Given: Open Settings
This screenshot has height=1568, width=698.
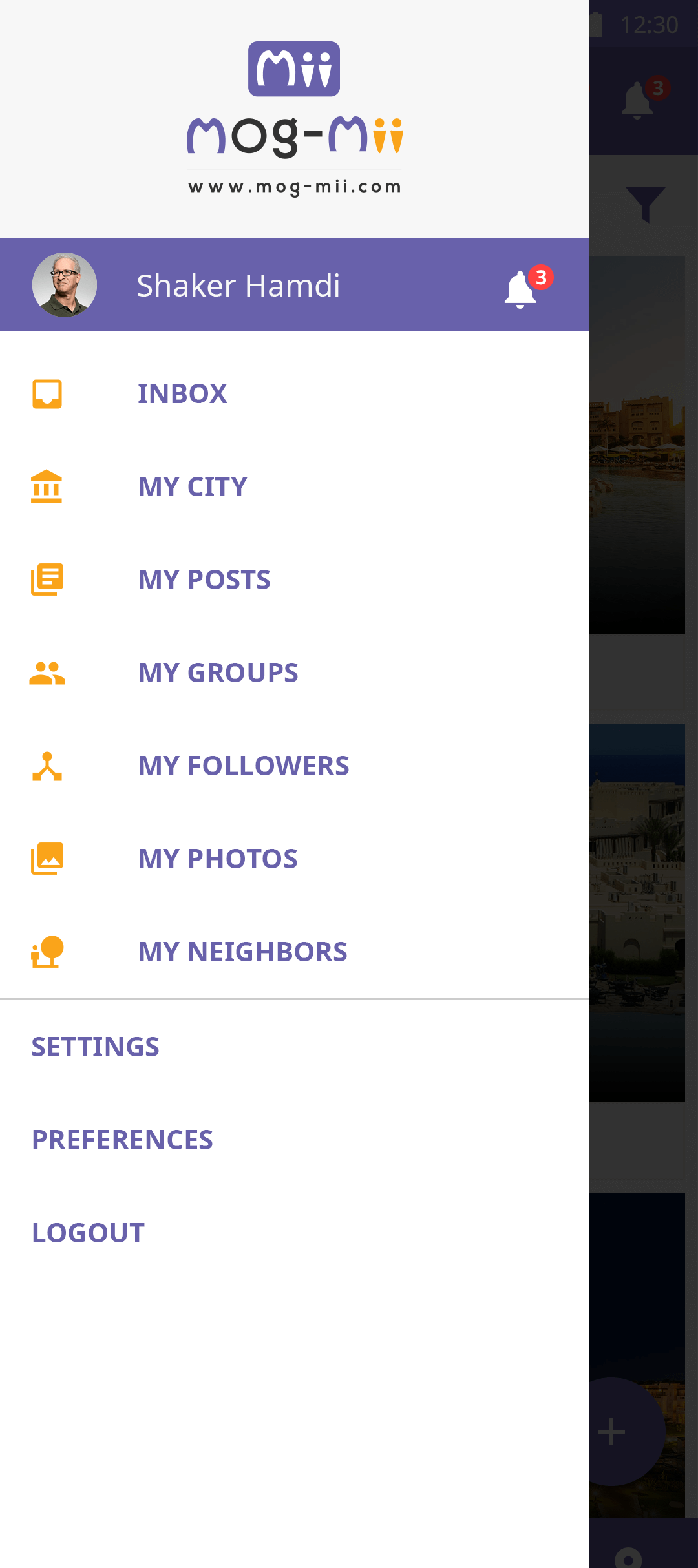Looking at the screenshot, I should [295, 1047].
